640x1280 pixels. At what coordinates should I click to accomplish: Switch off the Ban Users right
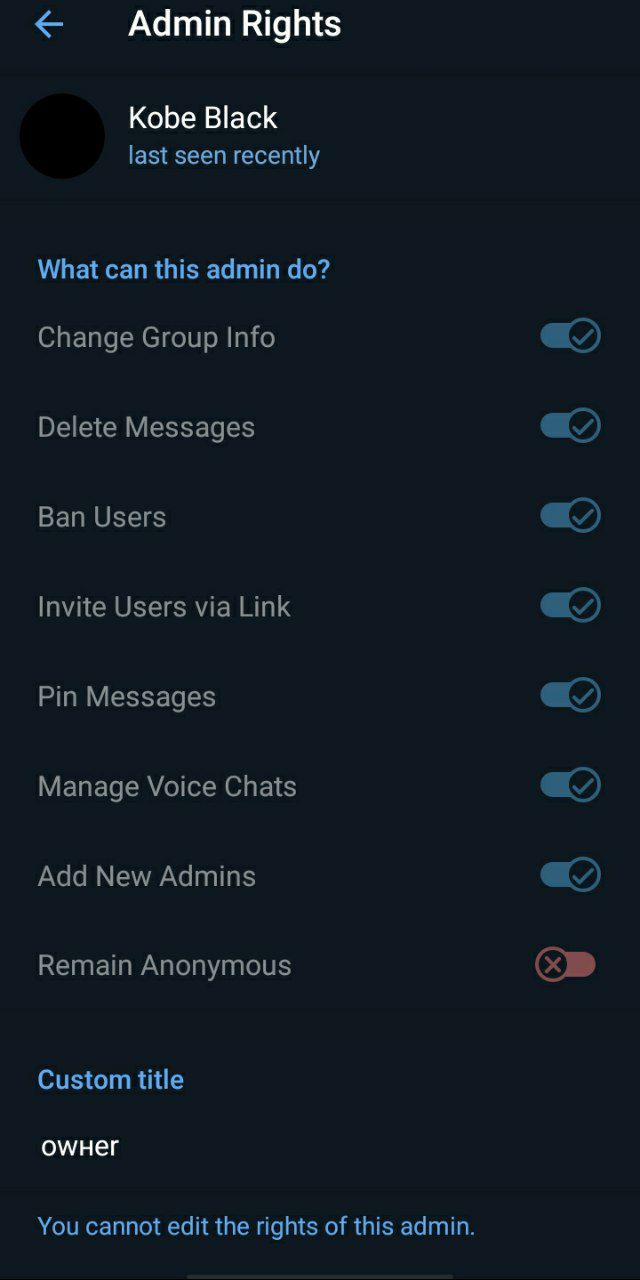coord(570,516)
